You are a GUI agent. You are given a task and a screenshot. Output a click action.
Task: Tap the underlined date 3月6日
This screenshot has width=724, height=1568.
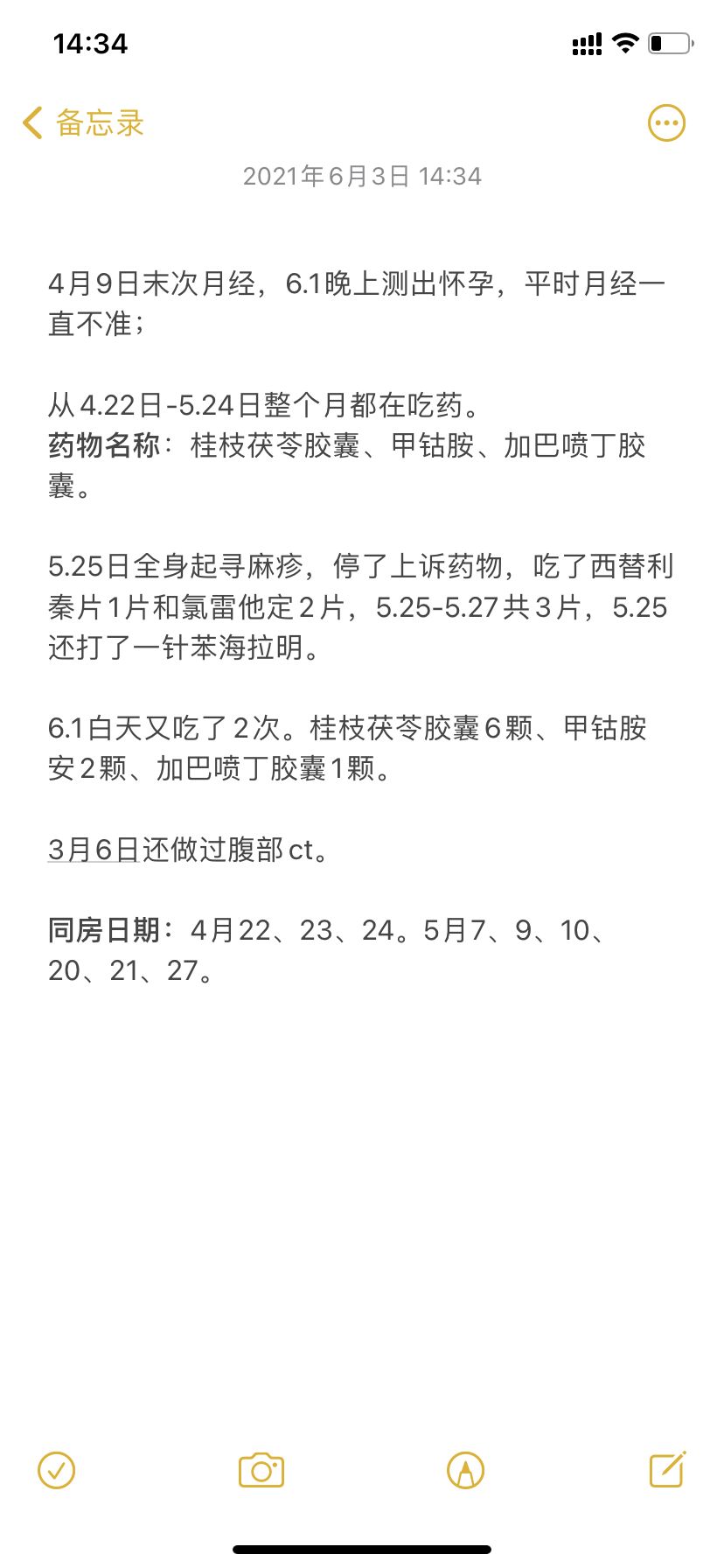point(94,850)
